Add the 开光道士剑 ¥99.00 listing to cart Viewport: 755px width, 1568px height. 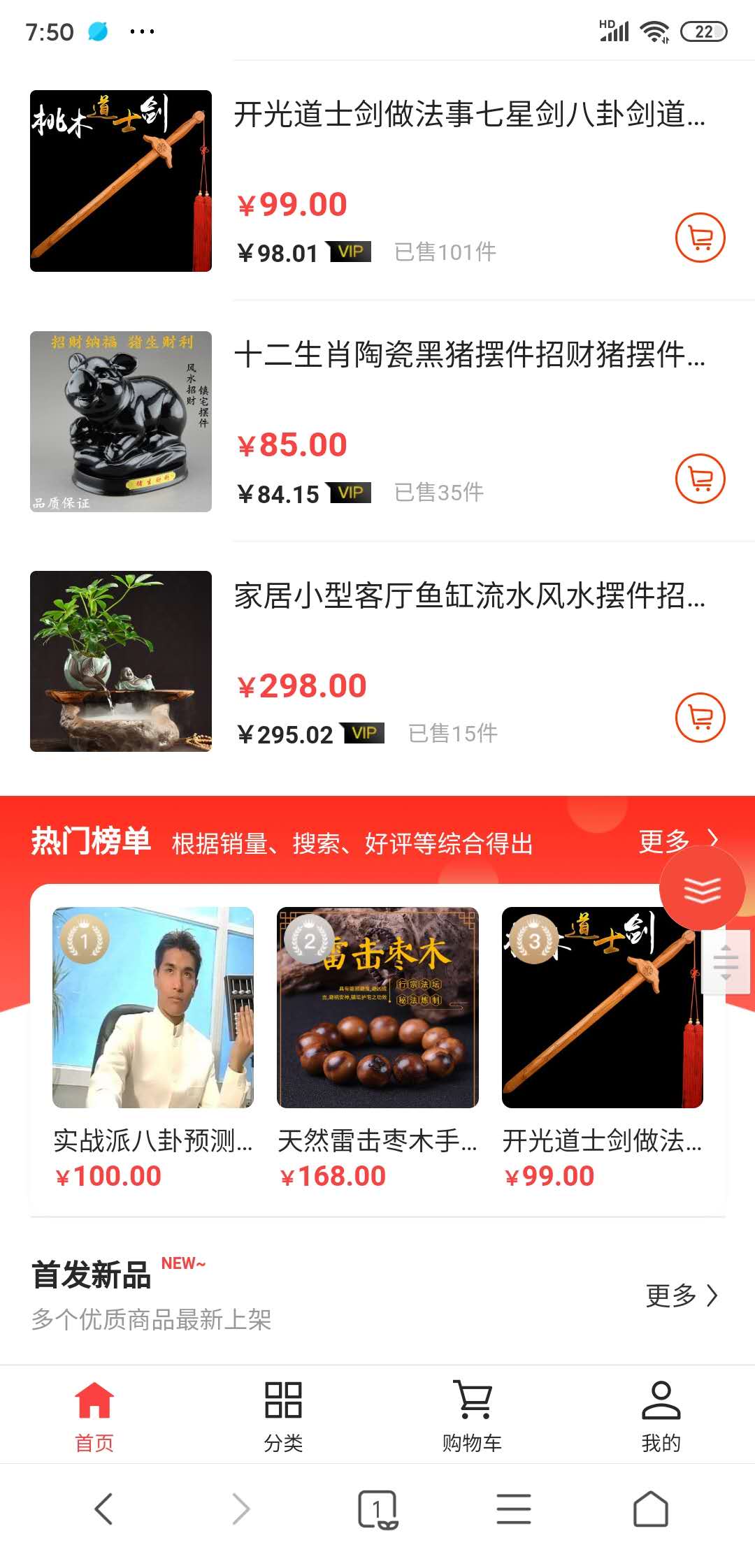(700, 238)
